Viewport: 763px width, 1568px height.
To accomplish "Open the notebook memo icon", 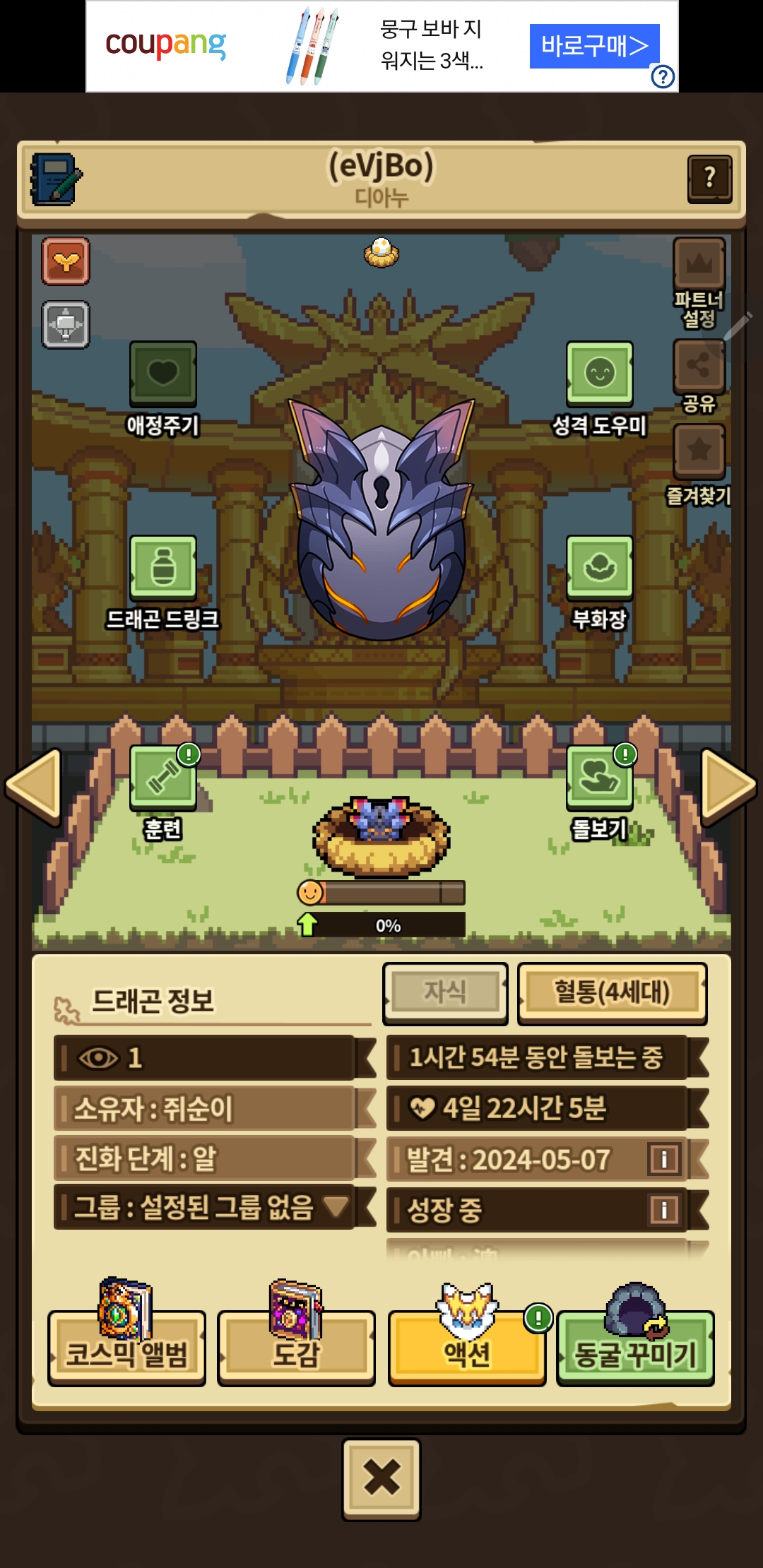I will point(55,179).
